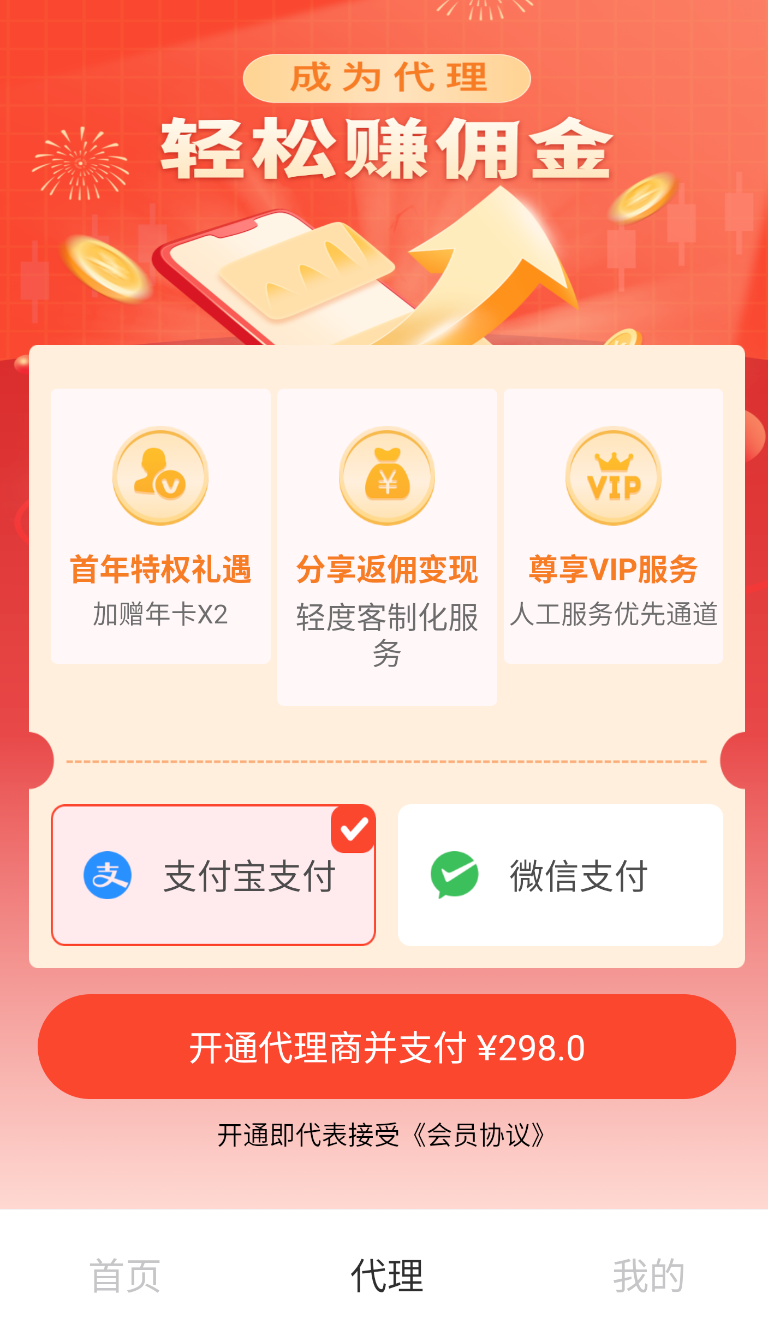Tap the WeChat Pay green icon
Image resolution: width=768 pixels, height=1324 pixels.
pyautogui.click(x=455, y=875)
